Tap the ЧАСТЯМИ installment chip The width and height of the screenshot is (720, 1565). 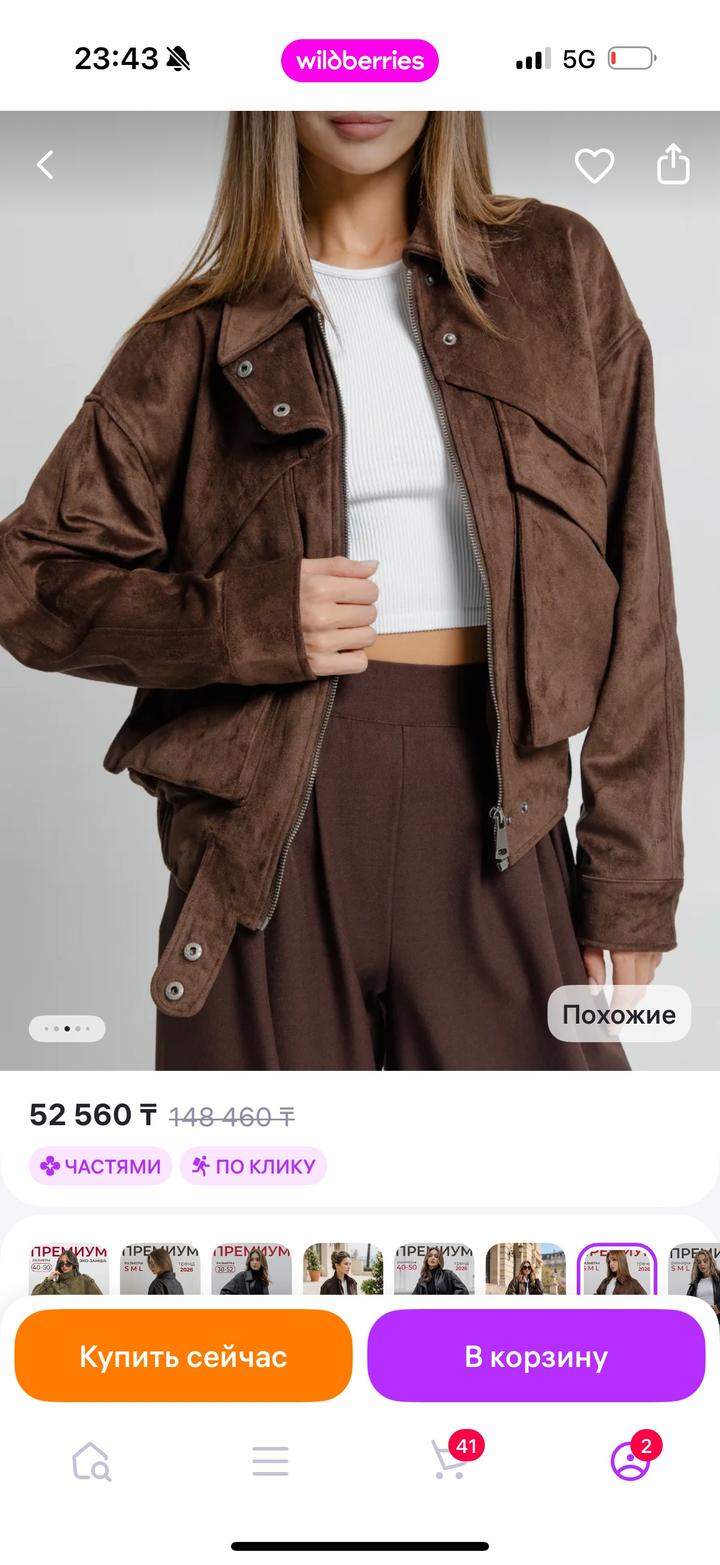100,1166
